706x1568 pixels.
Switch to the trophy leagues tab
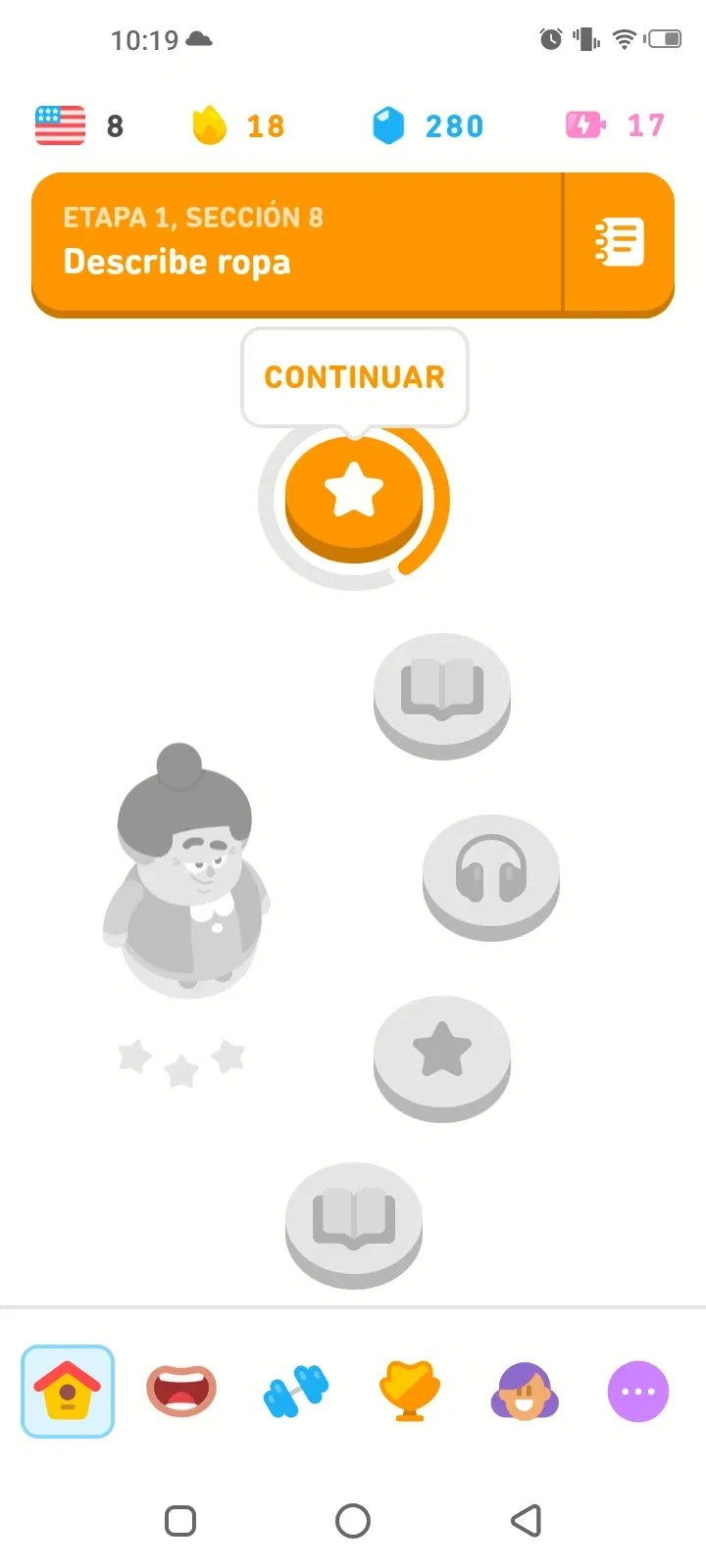pos(410,1391)
